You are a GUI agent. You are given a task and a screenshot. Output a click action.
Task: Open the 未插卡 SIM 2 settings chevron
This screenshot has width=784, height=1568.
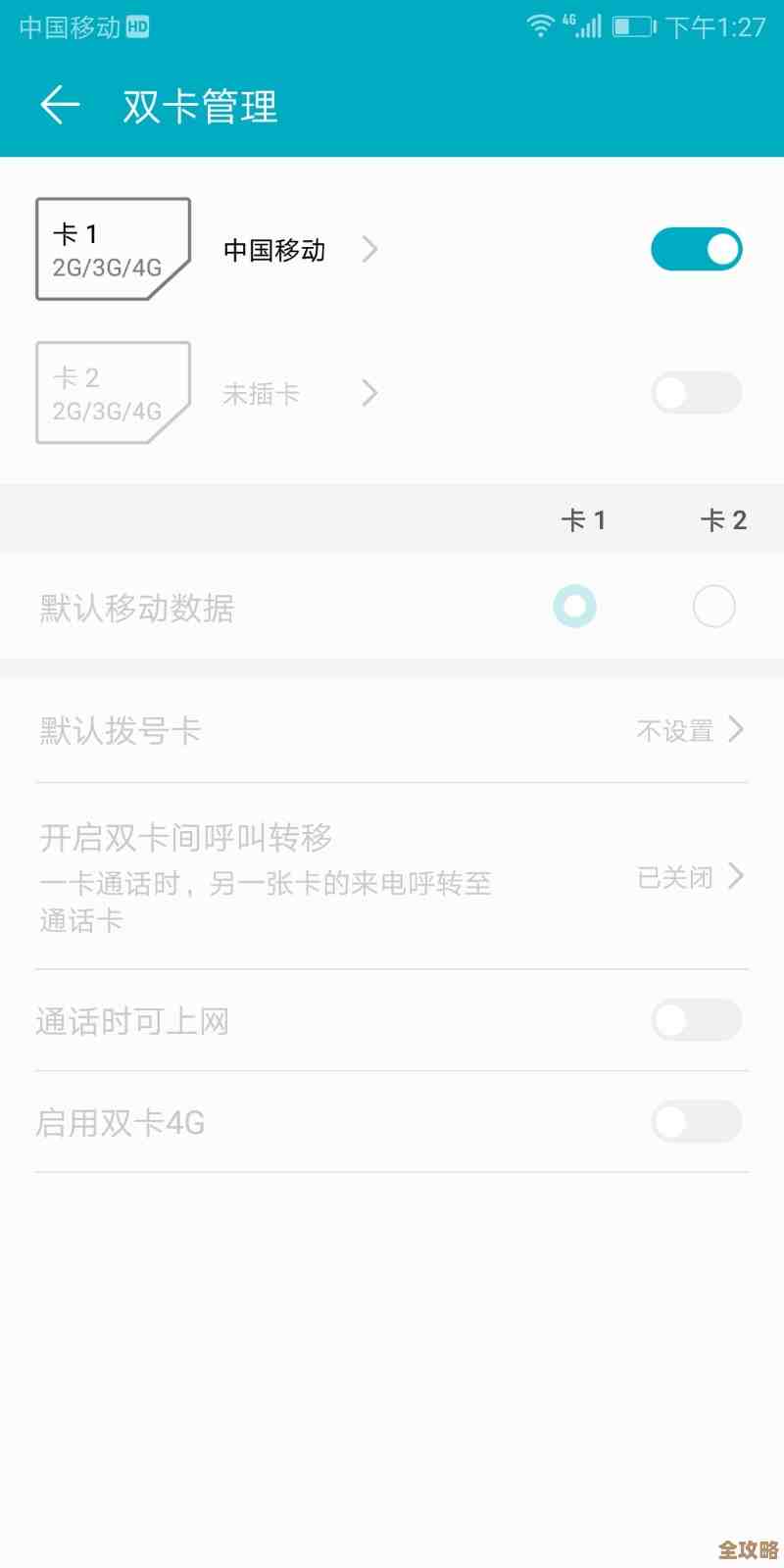(369, 393)
